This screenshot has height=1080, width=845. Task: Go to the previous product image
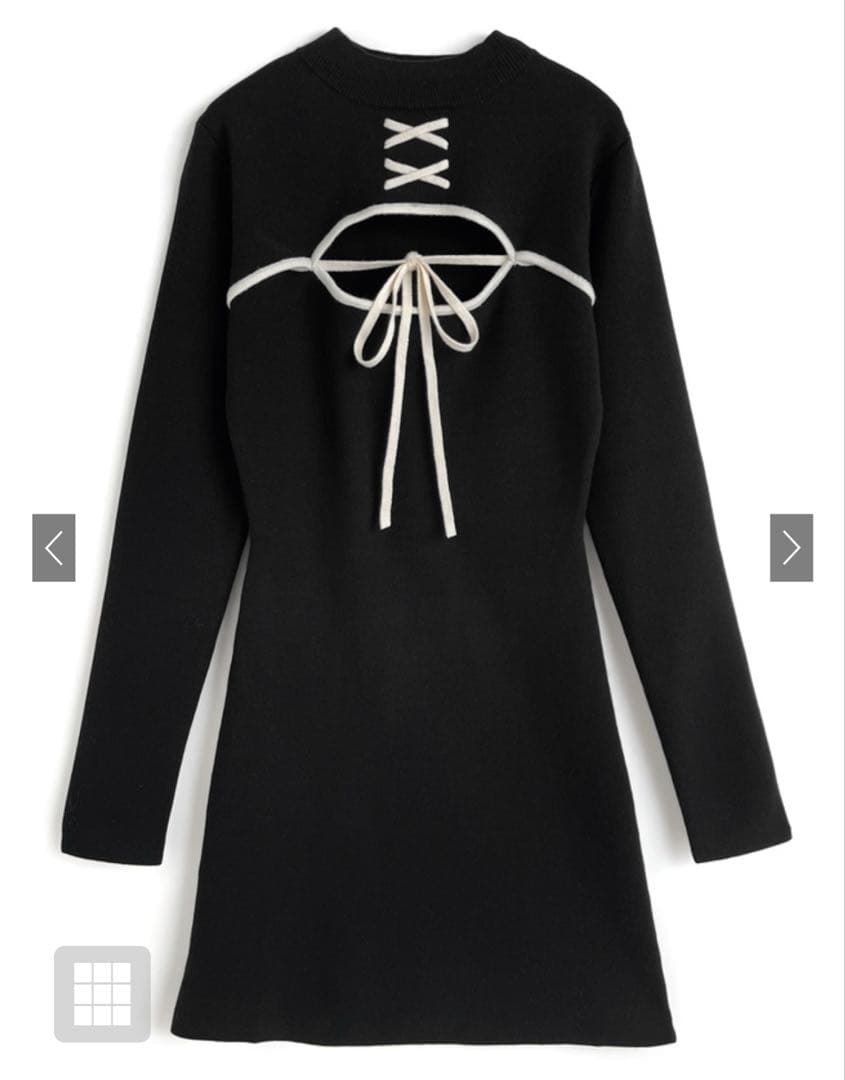tap(54, 547)
